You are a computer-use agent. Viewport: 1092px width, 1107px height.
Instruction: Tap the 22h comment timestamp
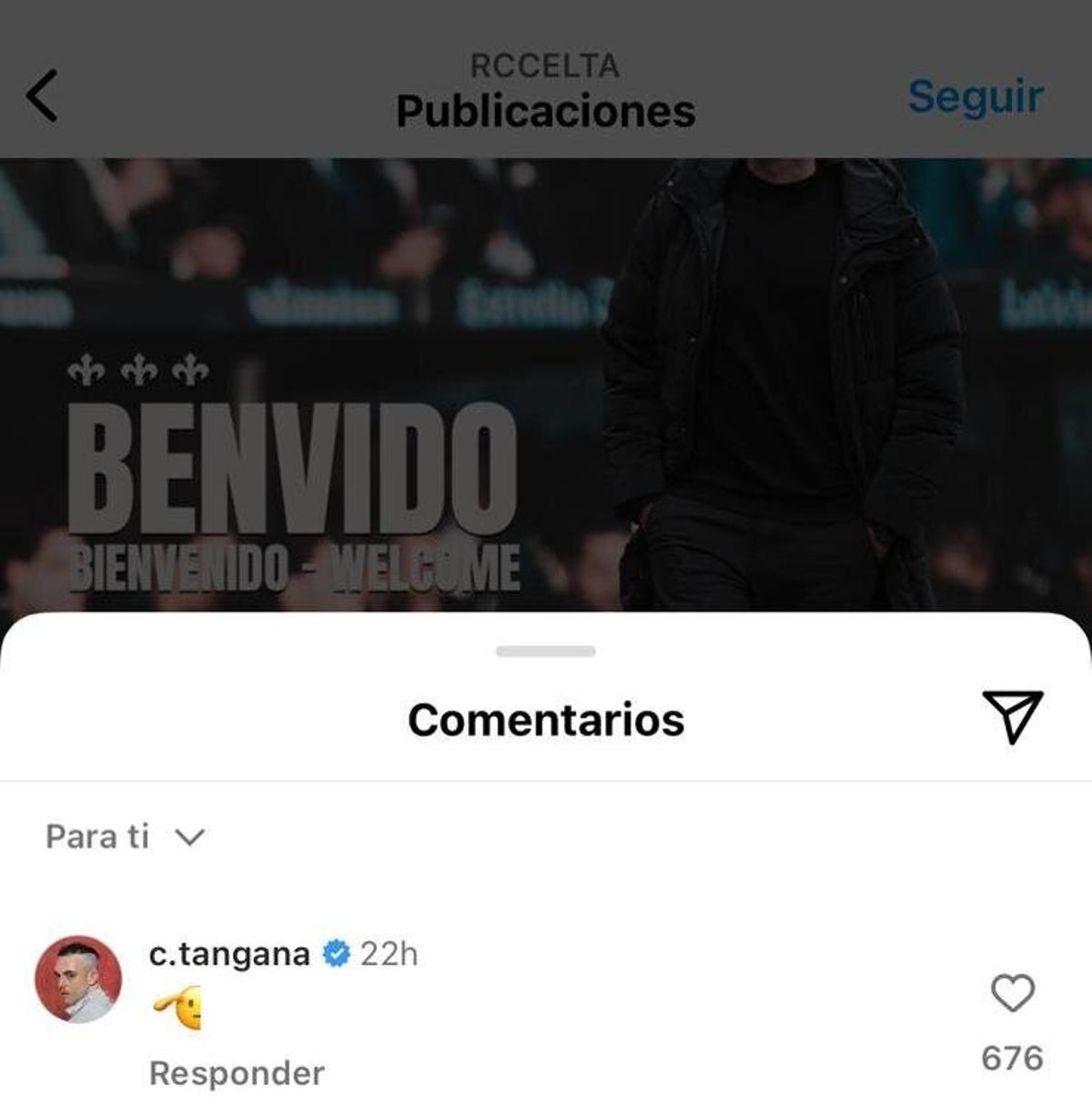[391, 953]
